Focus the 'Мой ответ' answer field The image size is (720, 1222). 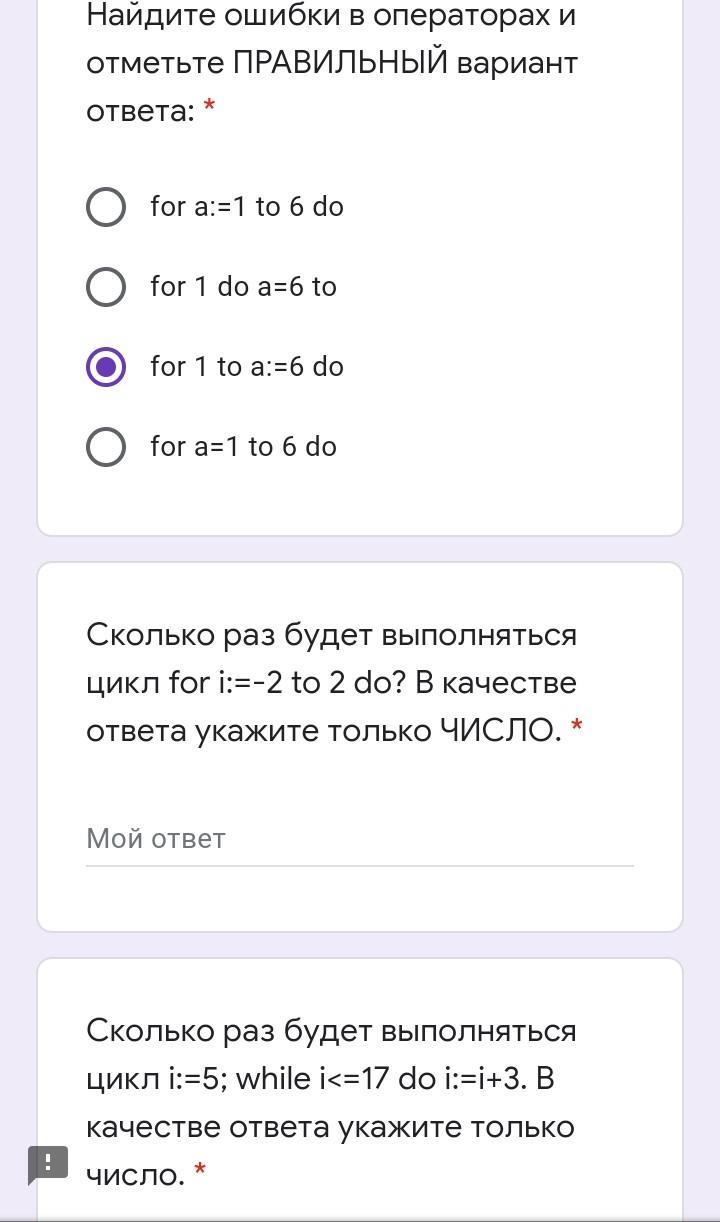pos(359,839)
